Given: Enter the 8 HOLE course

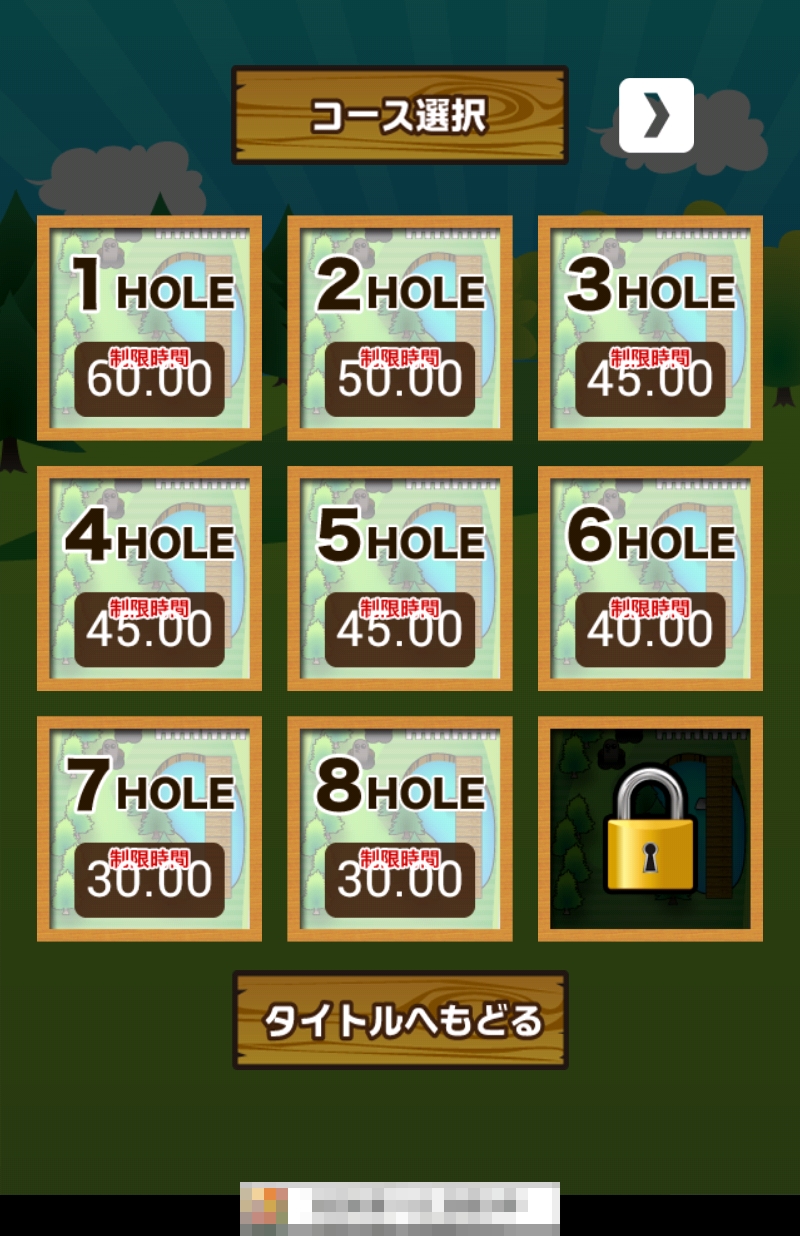Looking at the screenshot, I should [400, 828].
